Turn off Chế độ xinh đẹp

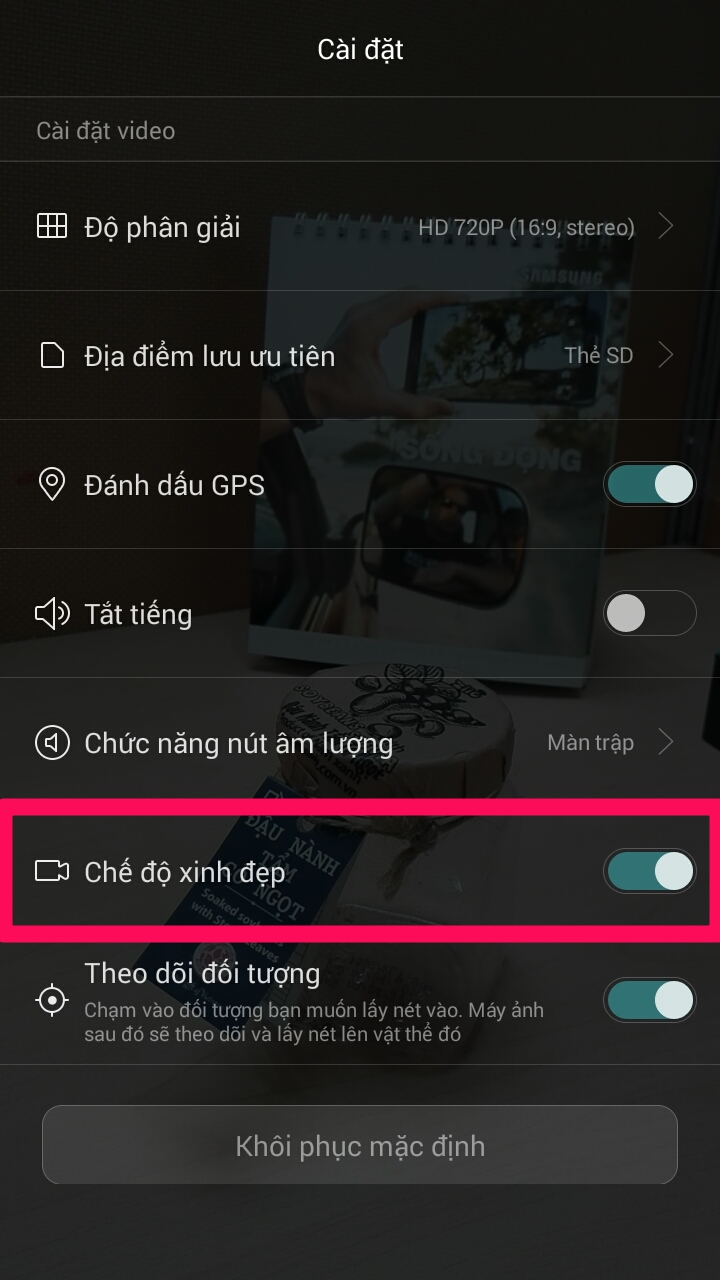pyautogui.click(x=649, y=871)
